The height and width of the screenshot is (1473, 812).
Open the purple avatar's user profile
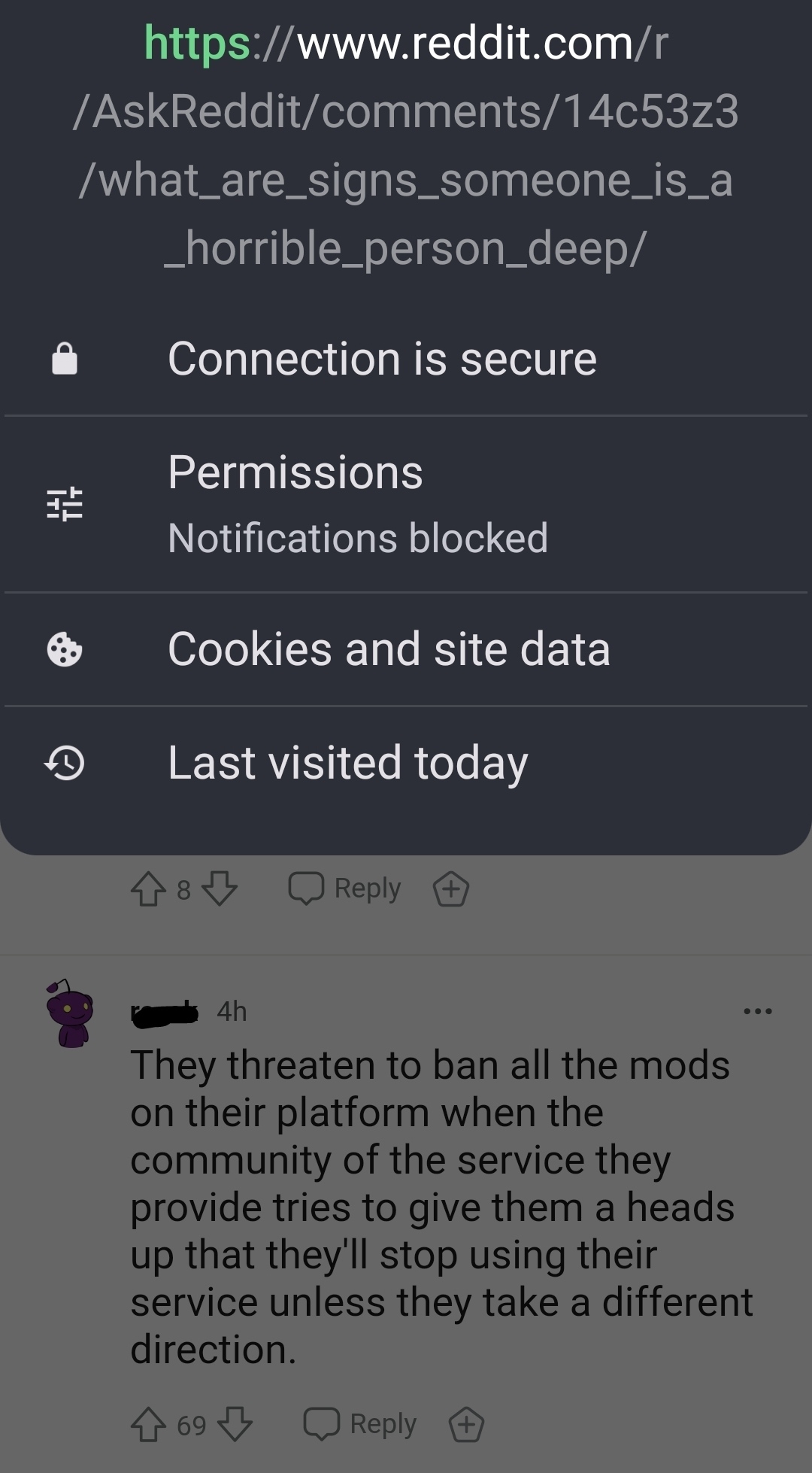[x=70, y=1013]
